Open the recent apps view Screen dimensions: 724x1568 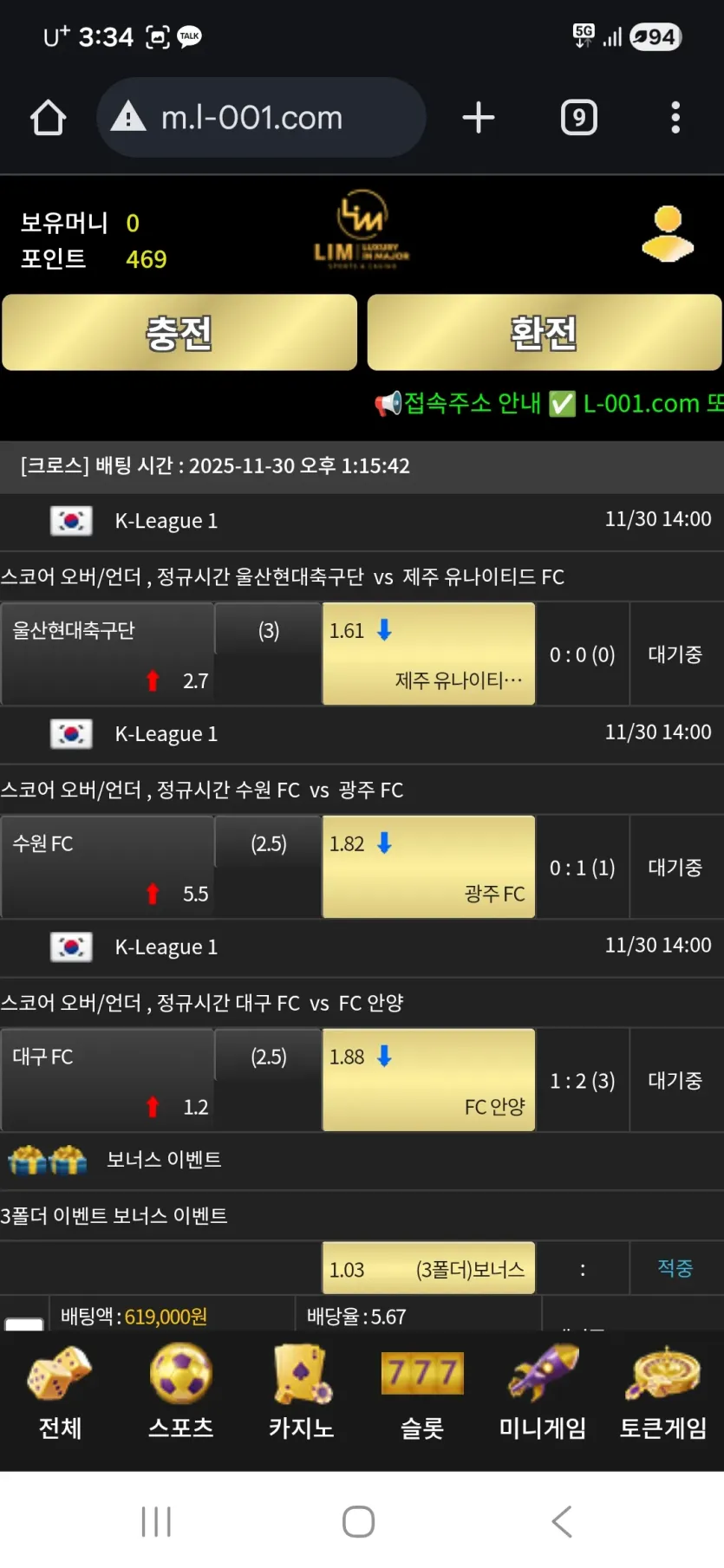(x=156, y=1521)
